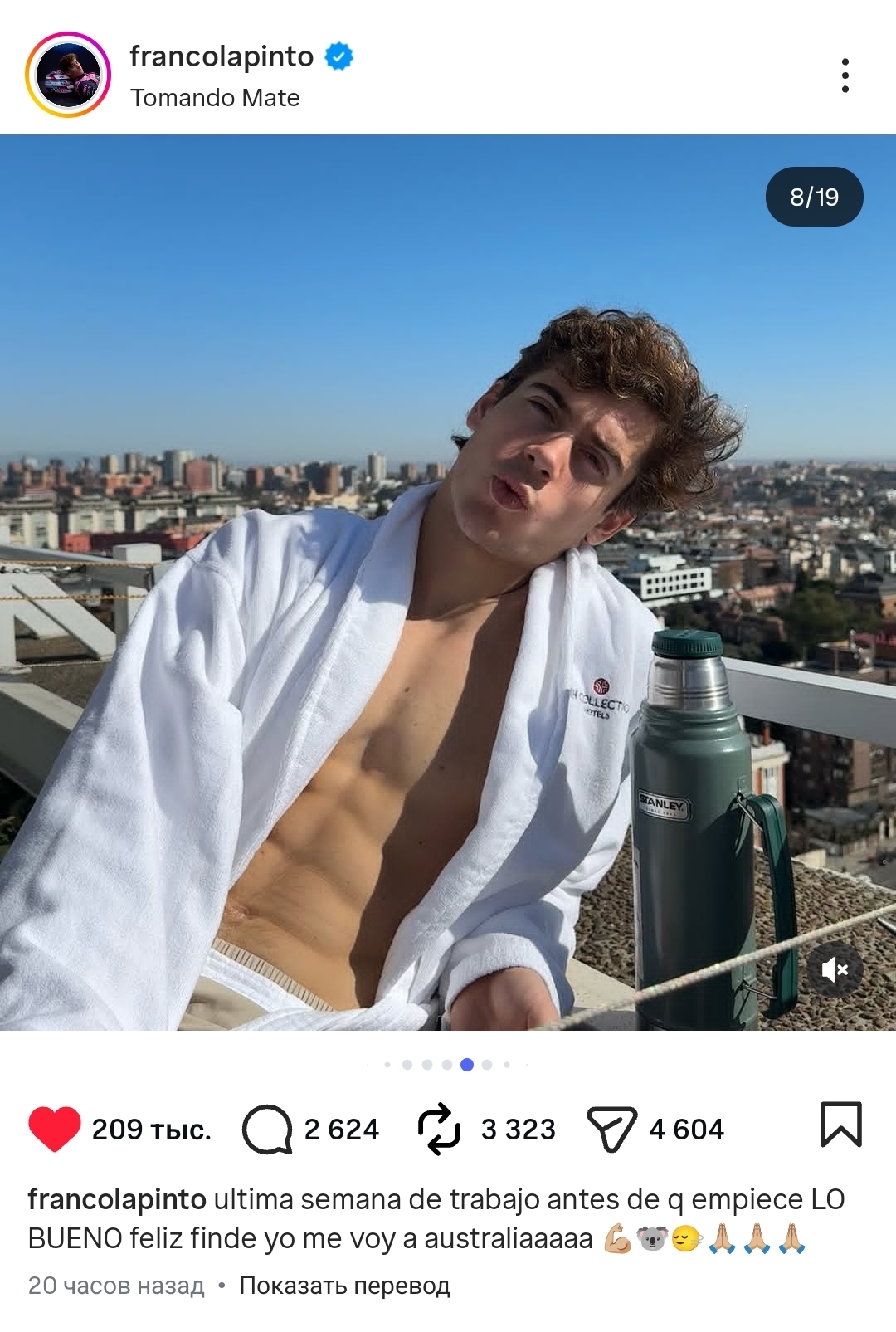Open the comments on this post
Image resolution: width=896 pixels, height=1332 pixels.
(x=267, y=1130)
